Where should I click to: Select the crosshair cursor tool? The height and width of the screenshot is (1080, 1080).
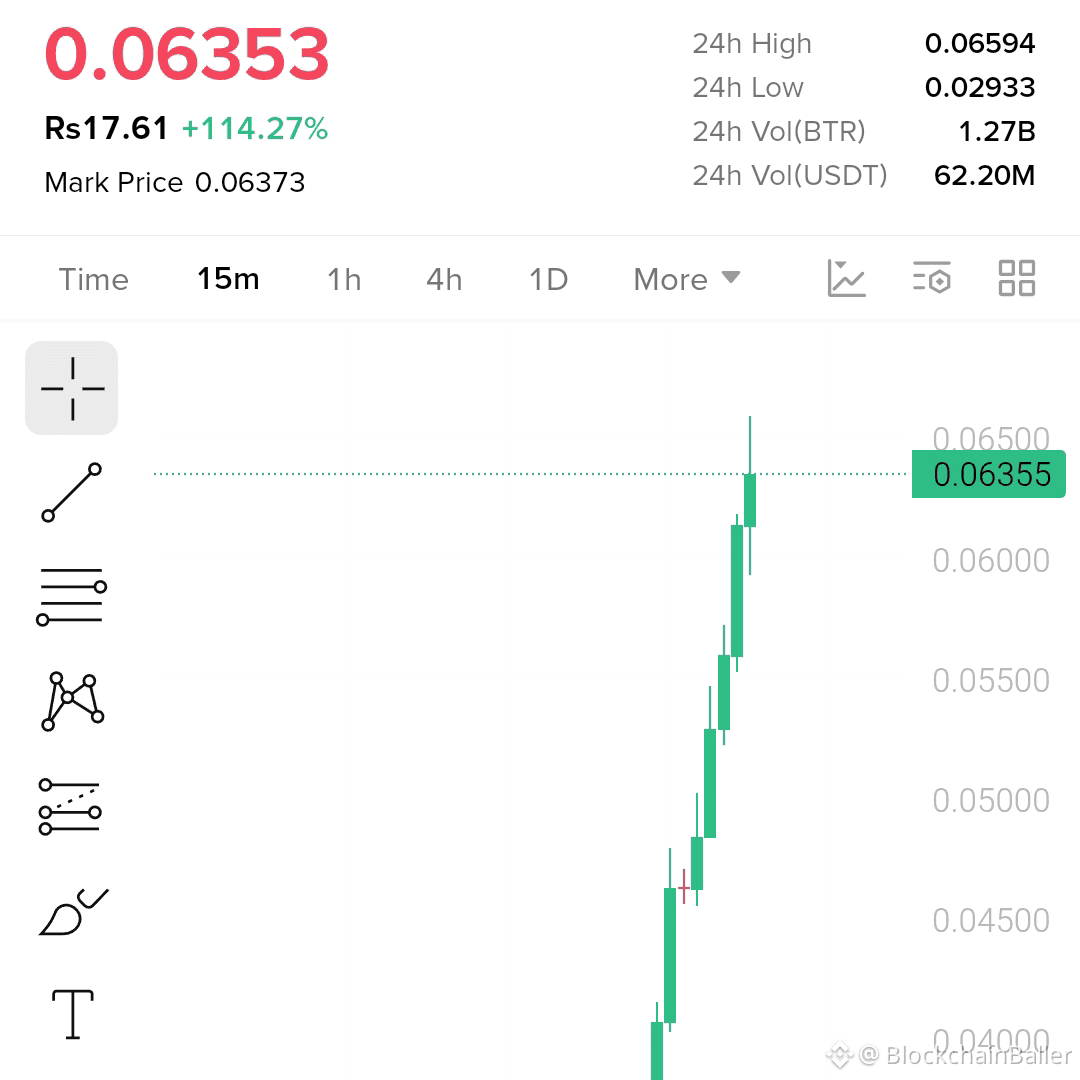(x=72, y=388)
